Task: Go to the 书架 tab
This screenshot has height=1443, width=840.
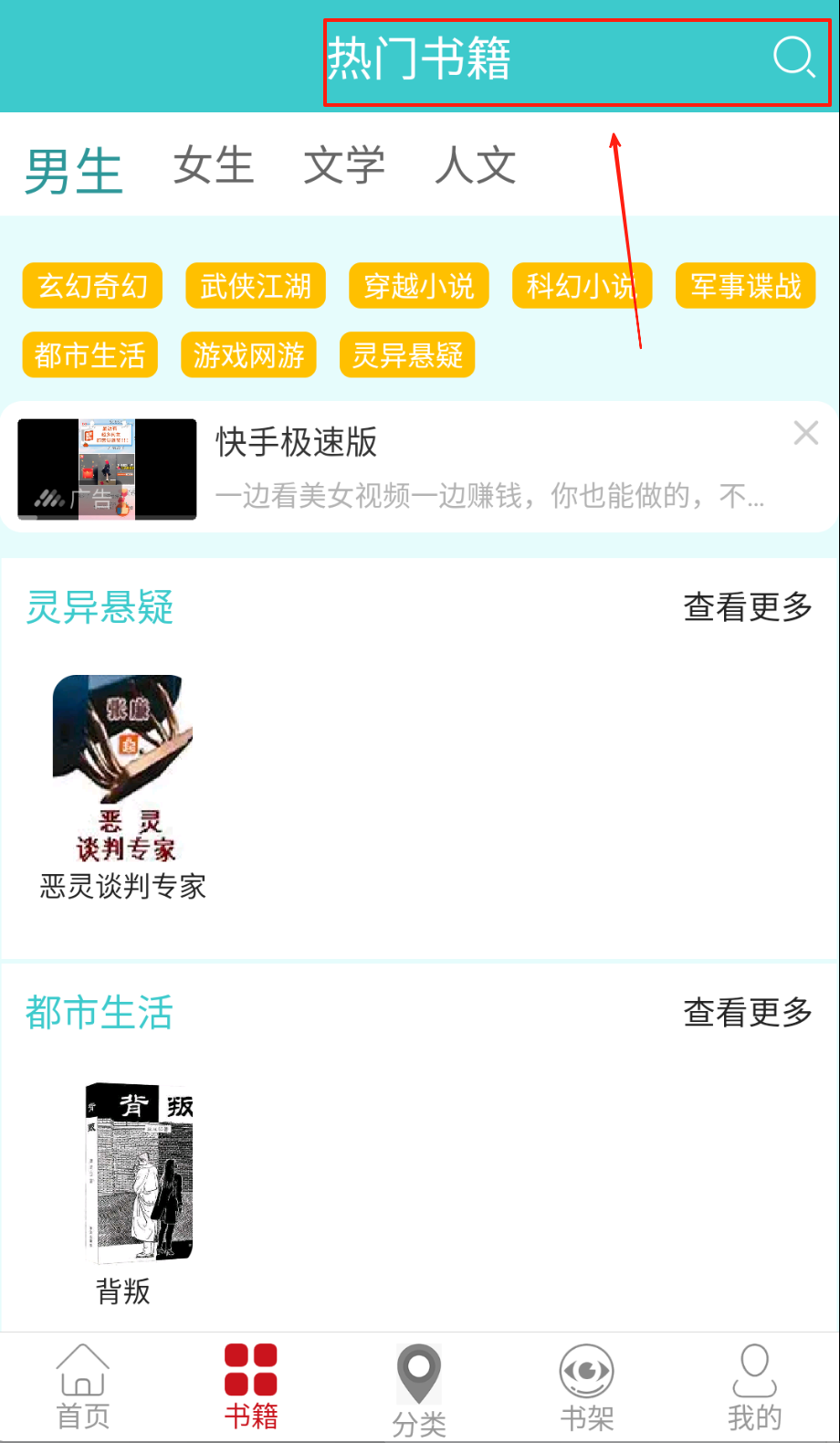Action: [586, 1386]
